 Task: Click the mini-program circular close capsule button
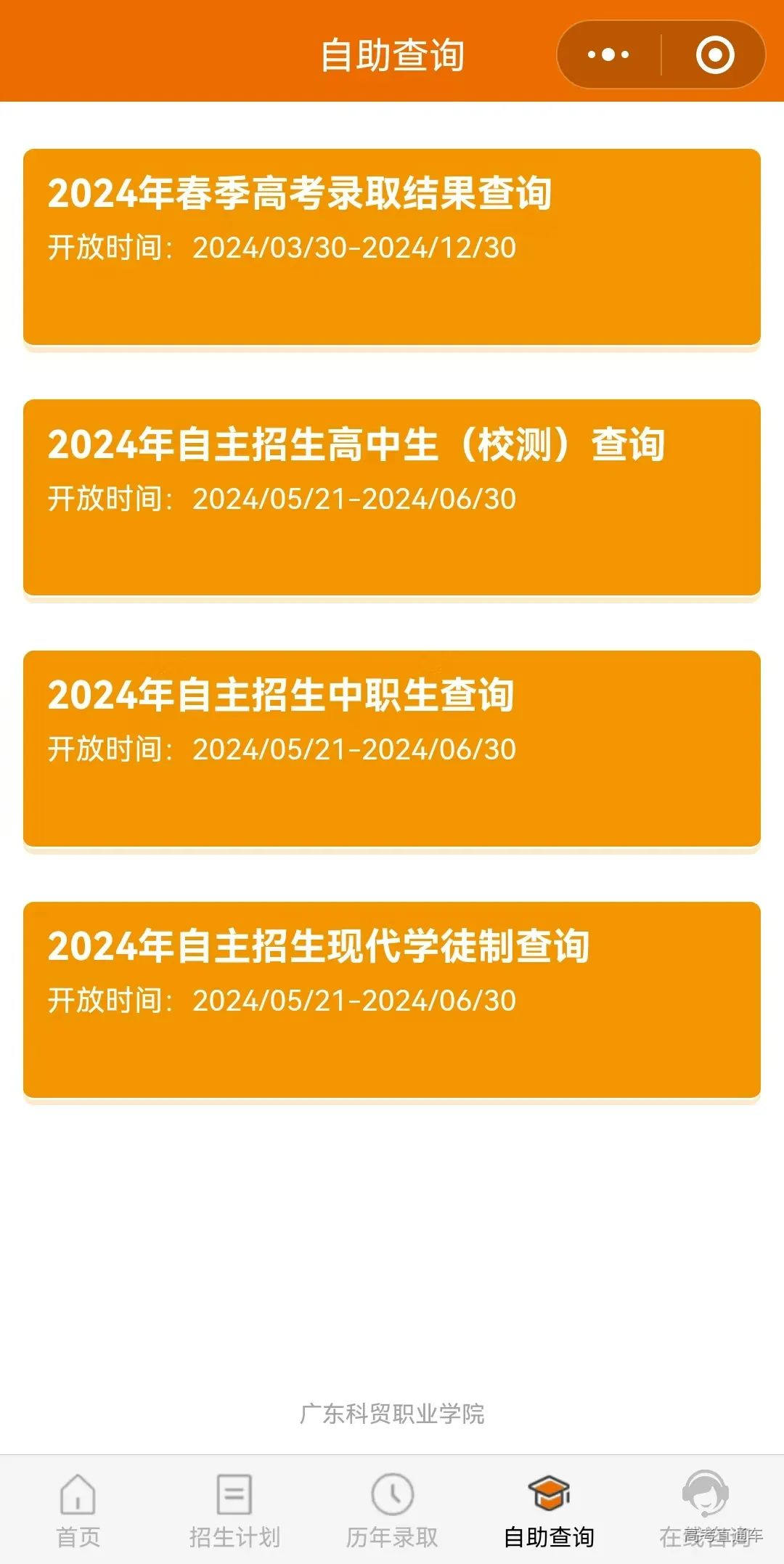click(714, 53)
